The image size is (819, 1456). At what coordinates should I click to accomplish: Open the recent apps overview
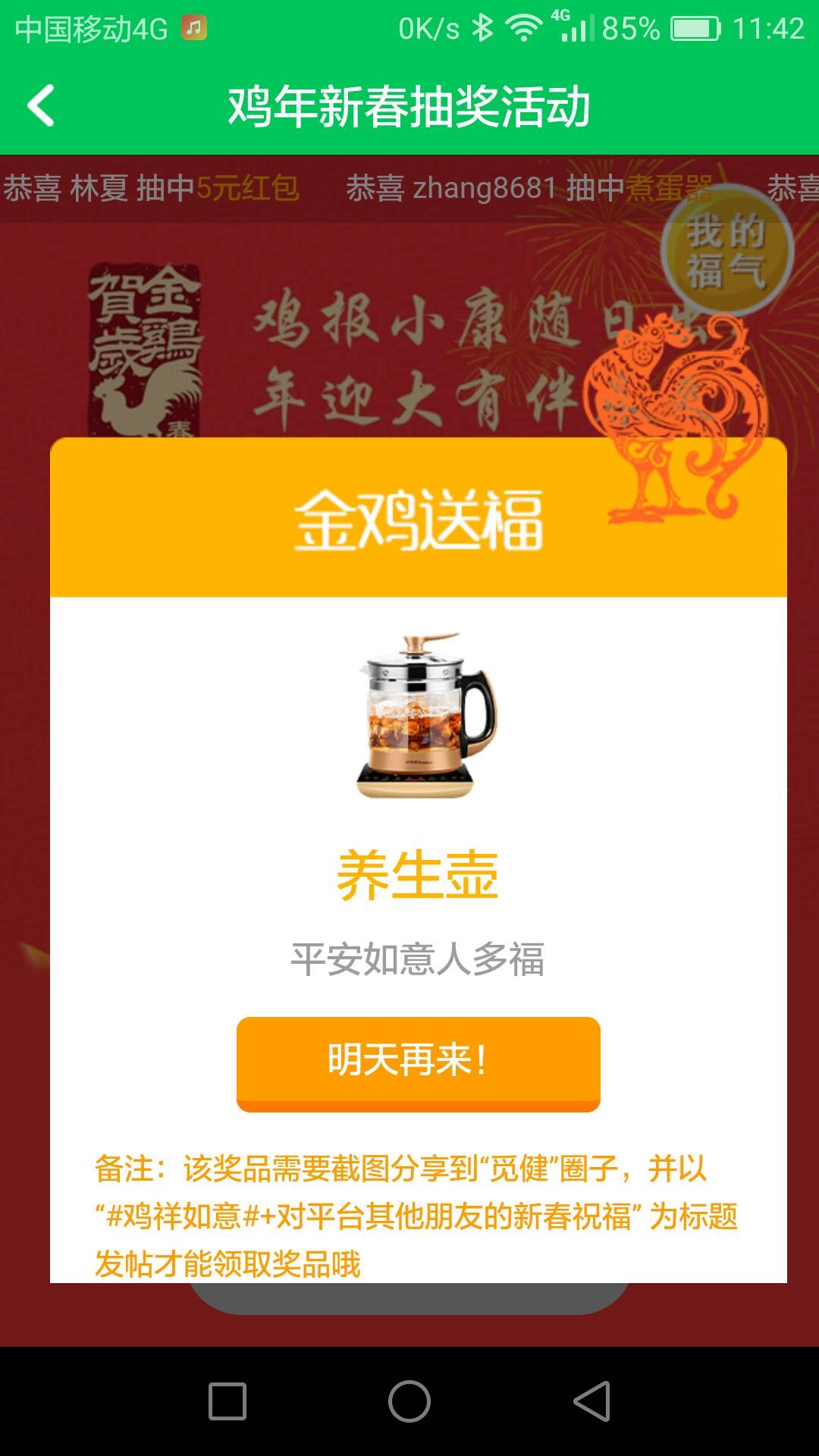click(x=227, y=1401)
